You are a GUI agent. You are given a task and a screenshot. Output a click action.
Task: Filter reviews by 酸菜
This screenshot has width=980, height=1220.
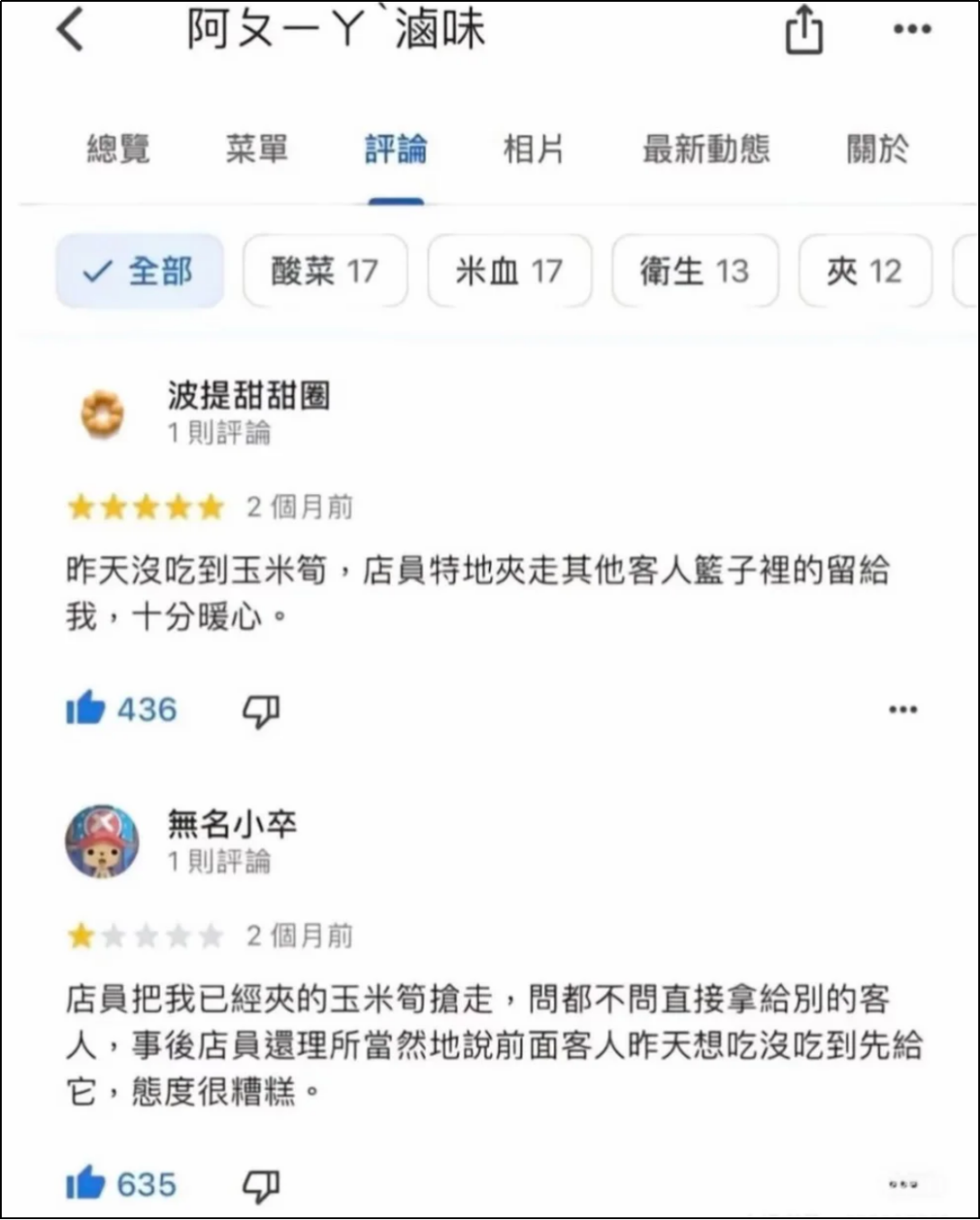[324, 271]
